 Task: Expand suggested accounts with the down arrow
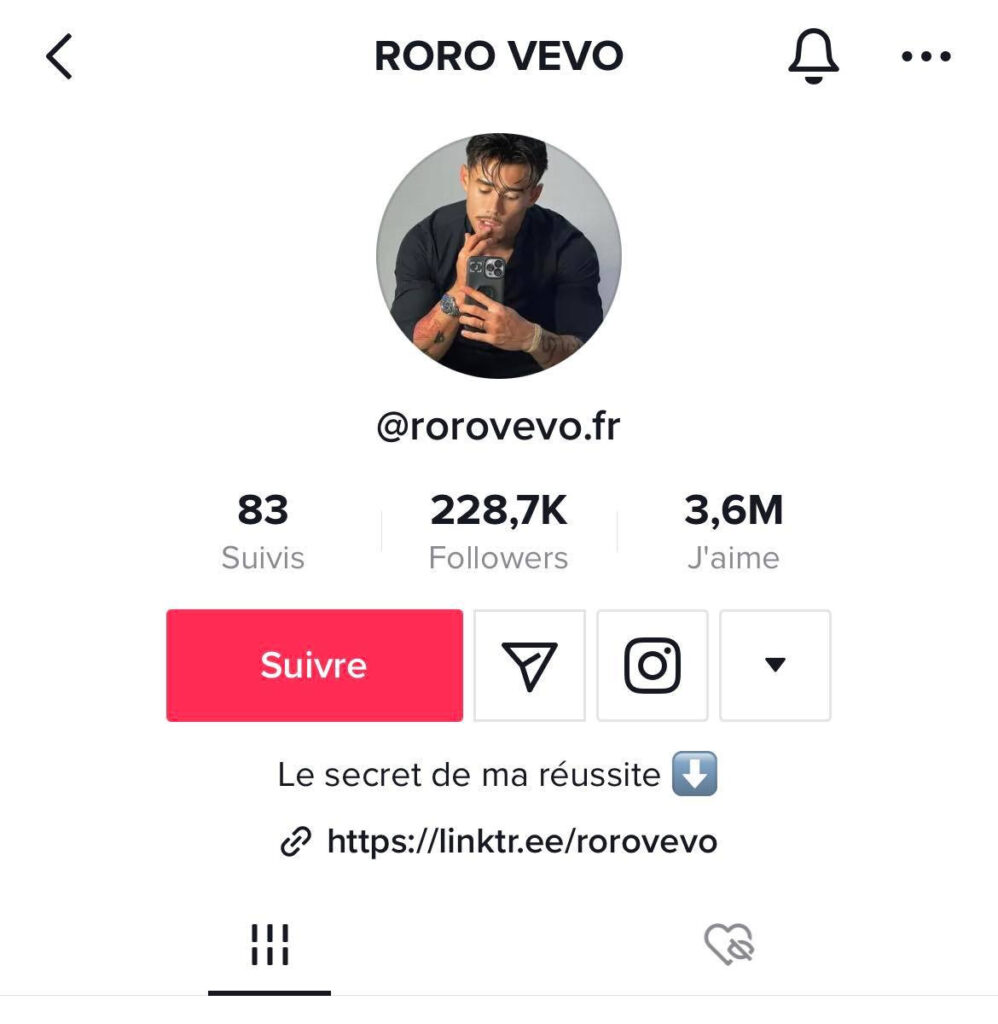click(775, 665)
